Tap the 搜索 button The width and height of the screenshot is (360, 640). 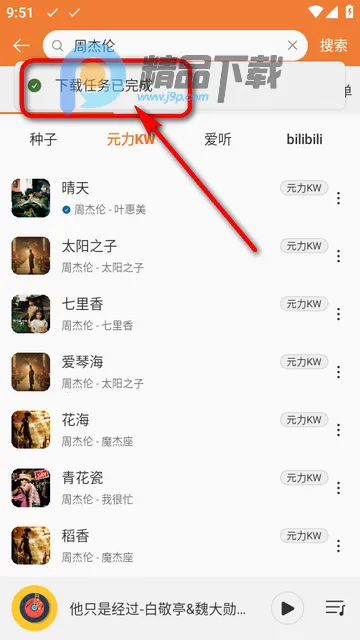click(333, 45)
